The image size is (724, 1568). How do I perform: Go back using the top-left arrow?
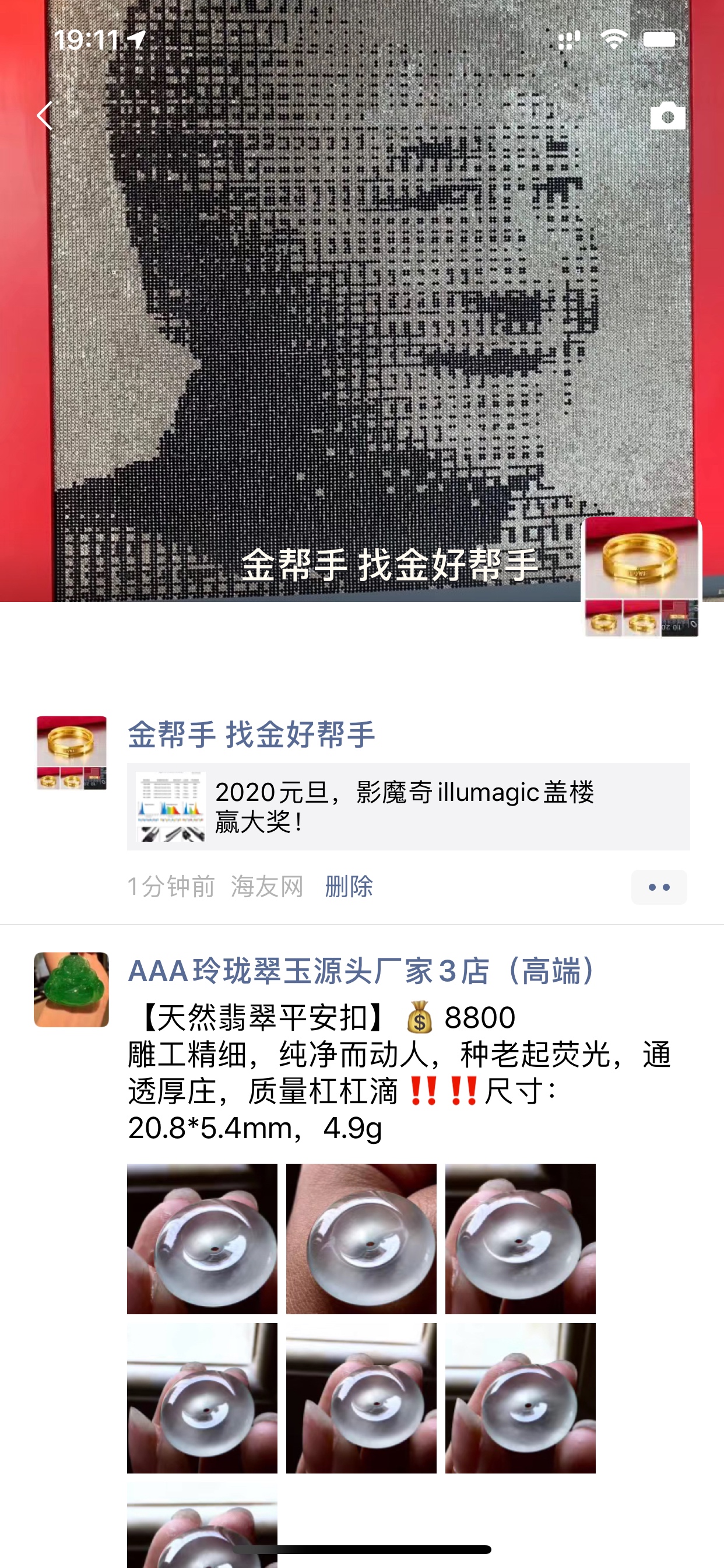pyautogui.click(x=44, y=116)
